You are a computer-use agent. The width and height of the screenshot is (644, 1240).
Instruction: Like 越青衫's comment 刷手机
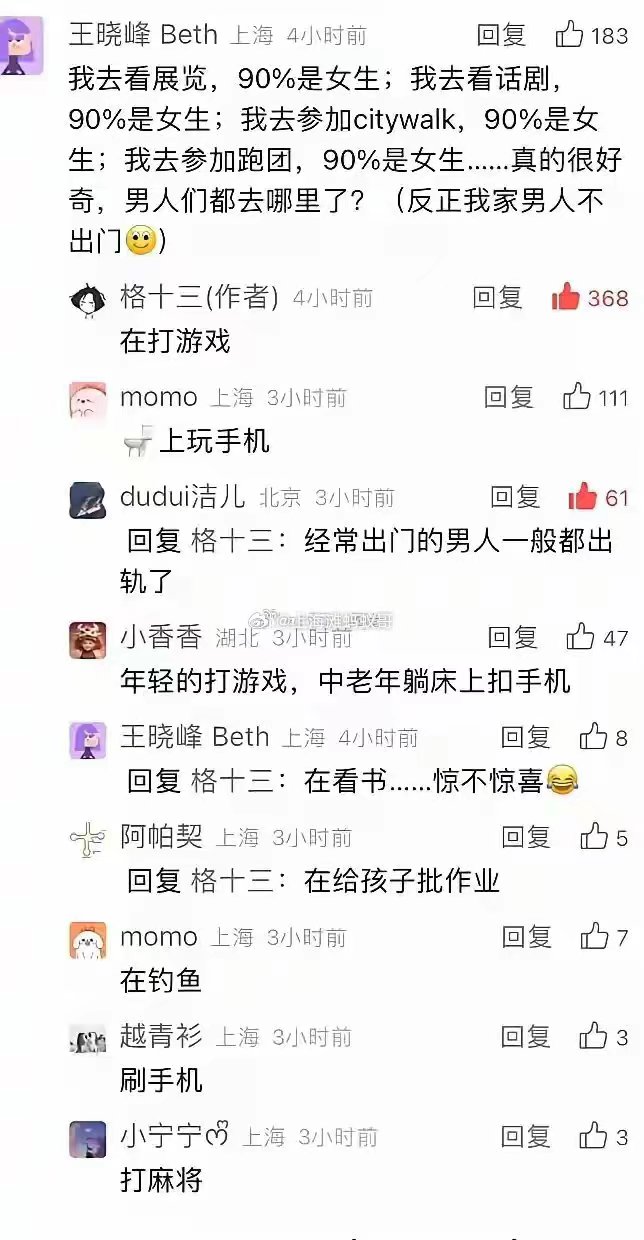(594, 1037)
